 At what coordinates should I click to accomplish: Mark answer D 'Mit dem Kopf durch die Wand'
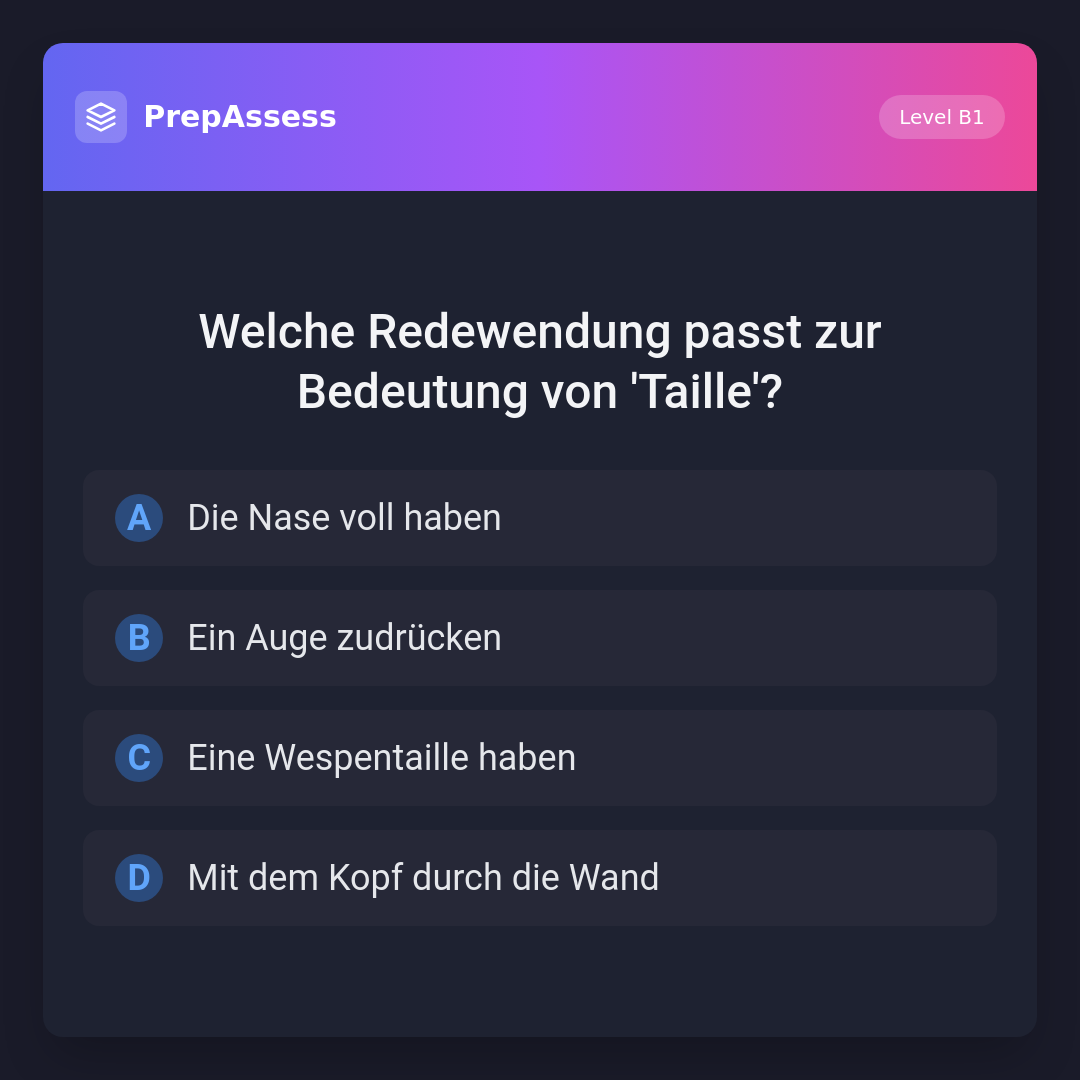(x=540, y=878)
